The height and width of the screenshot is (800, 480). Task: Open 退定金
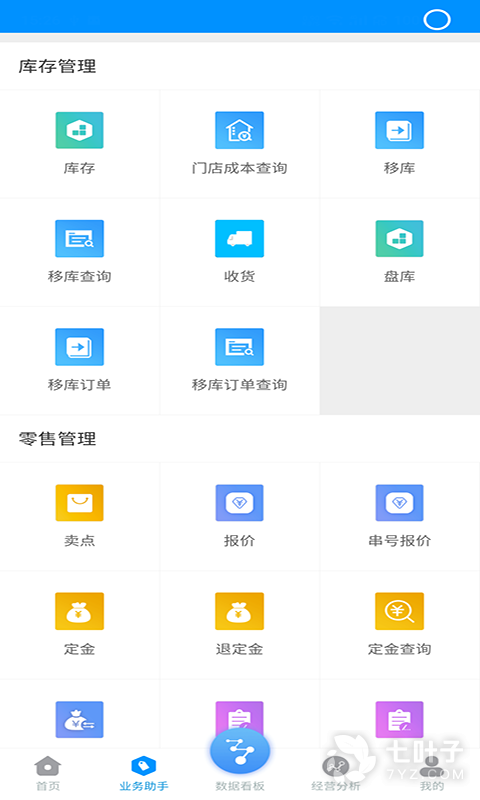(x=239, y=624)
